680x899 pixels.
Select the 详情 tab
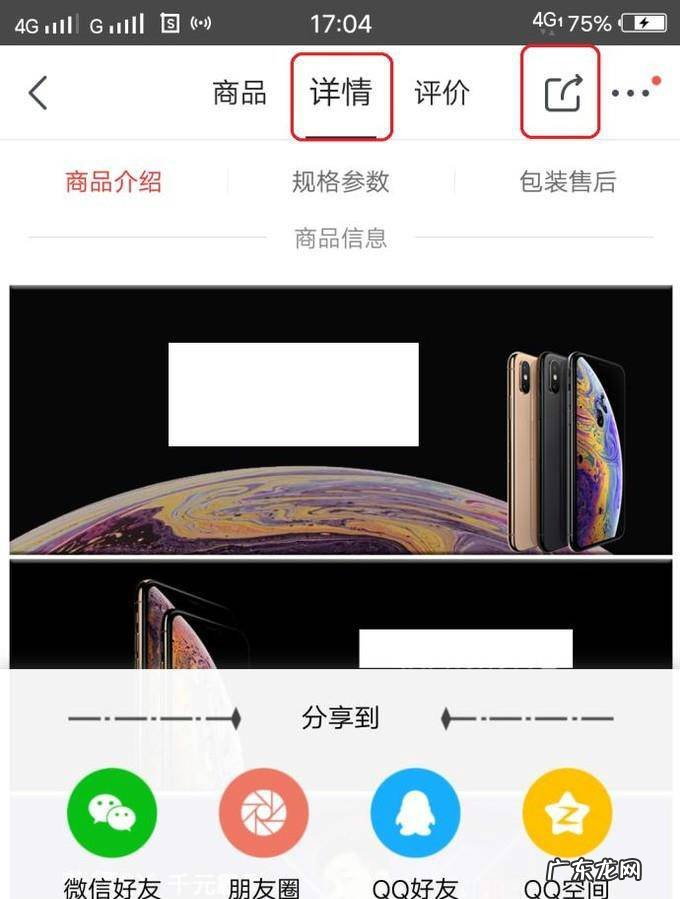click(341, 93)
